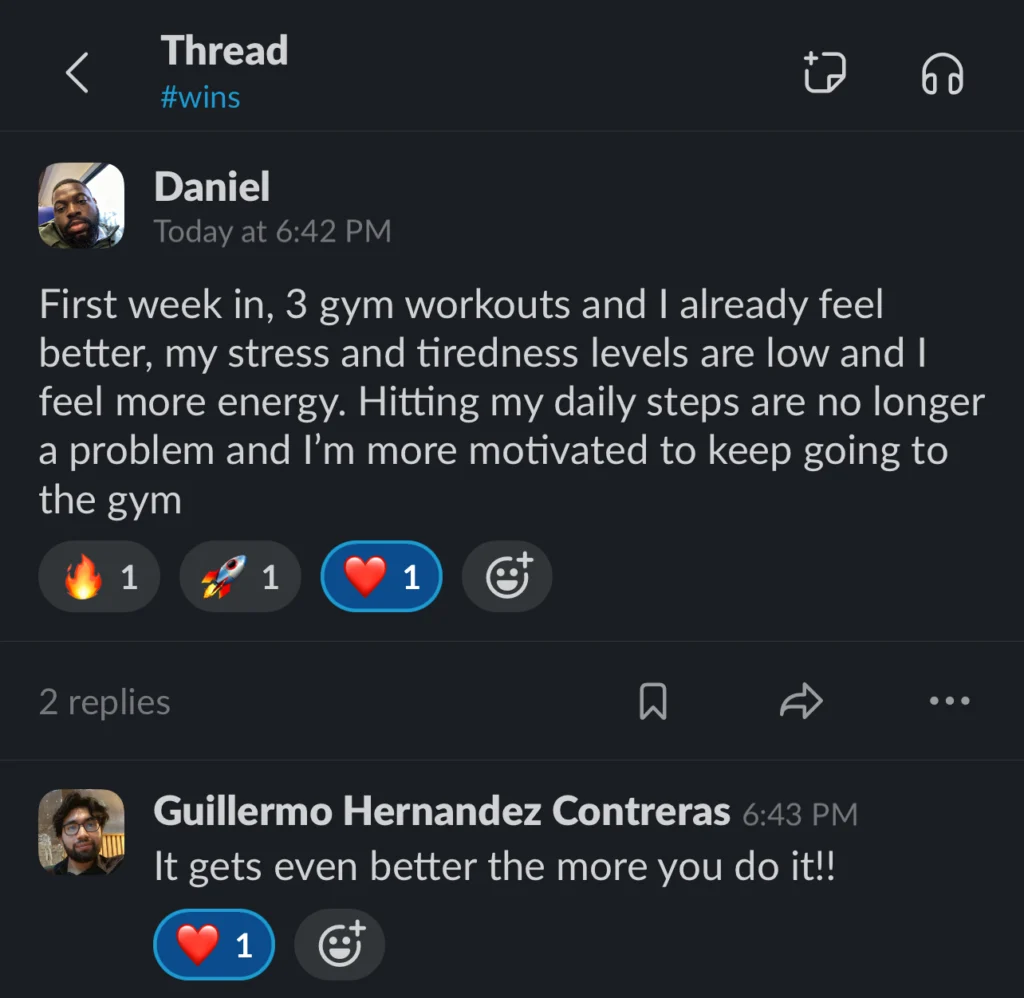1024x998 pixels.
Task: Open the #wins channel link
Action: (x=200, y=98)
